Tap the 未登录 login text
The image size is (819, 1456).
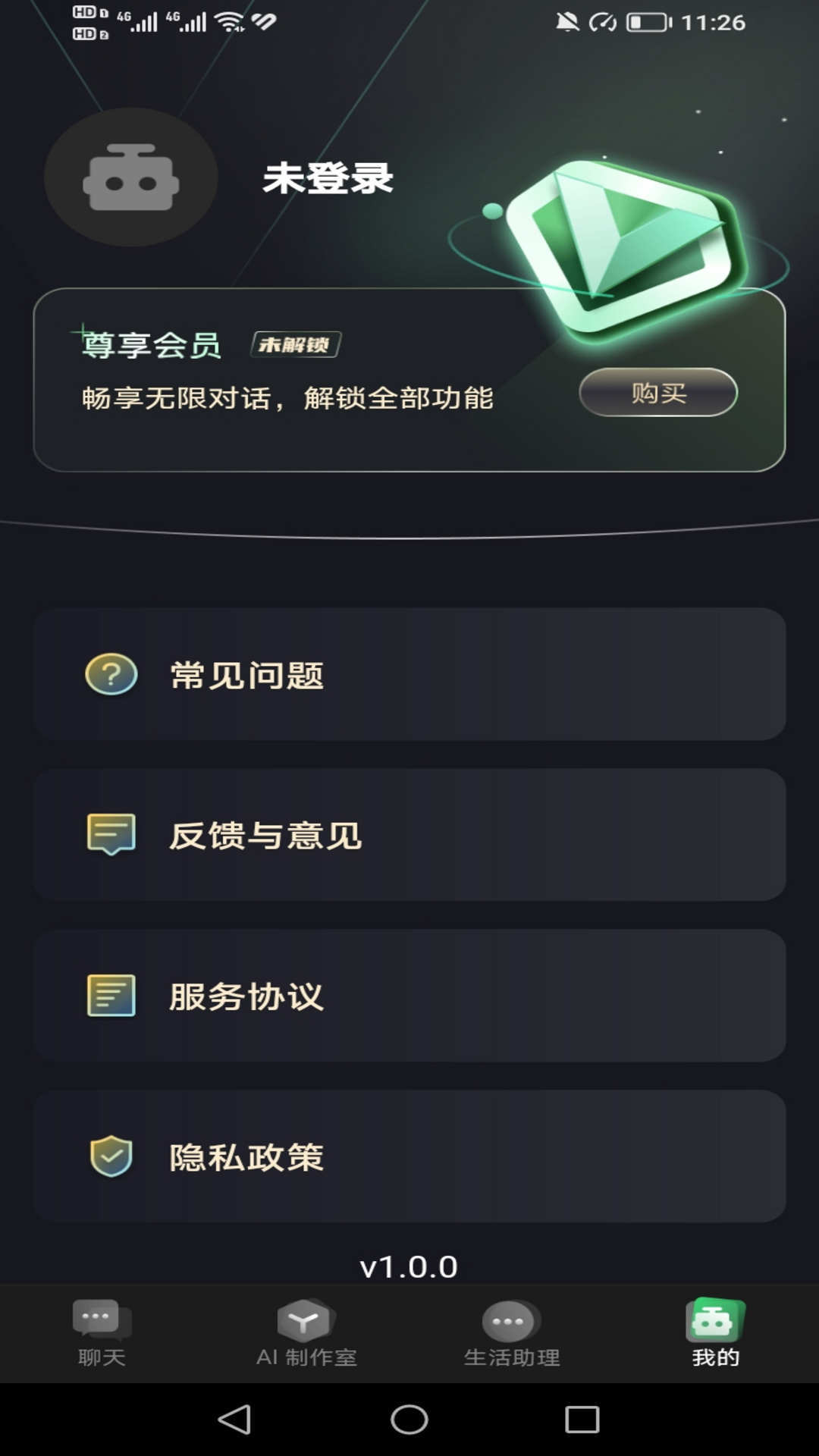coord(328,179)
